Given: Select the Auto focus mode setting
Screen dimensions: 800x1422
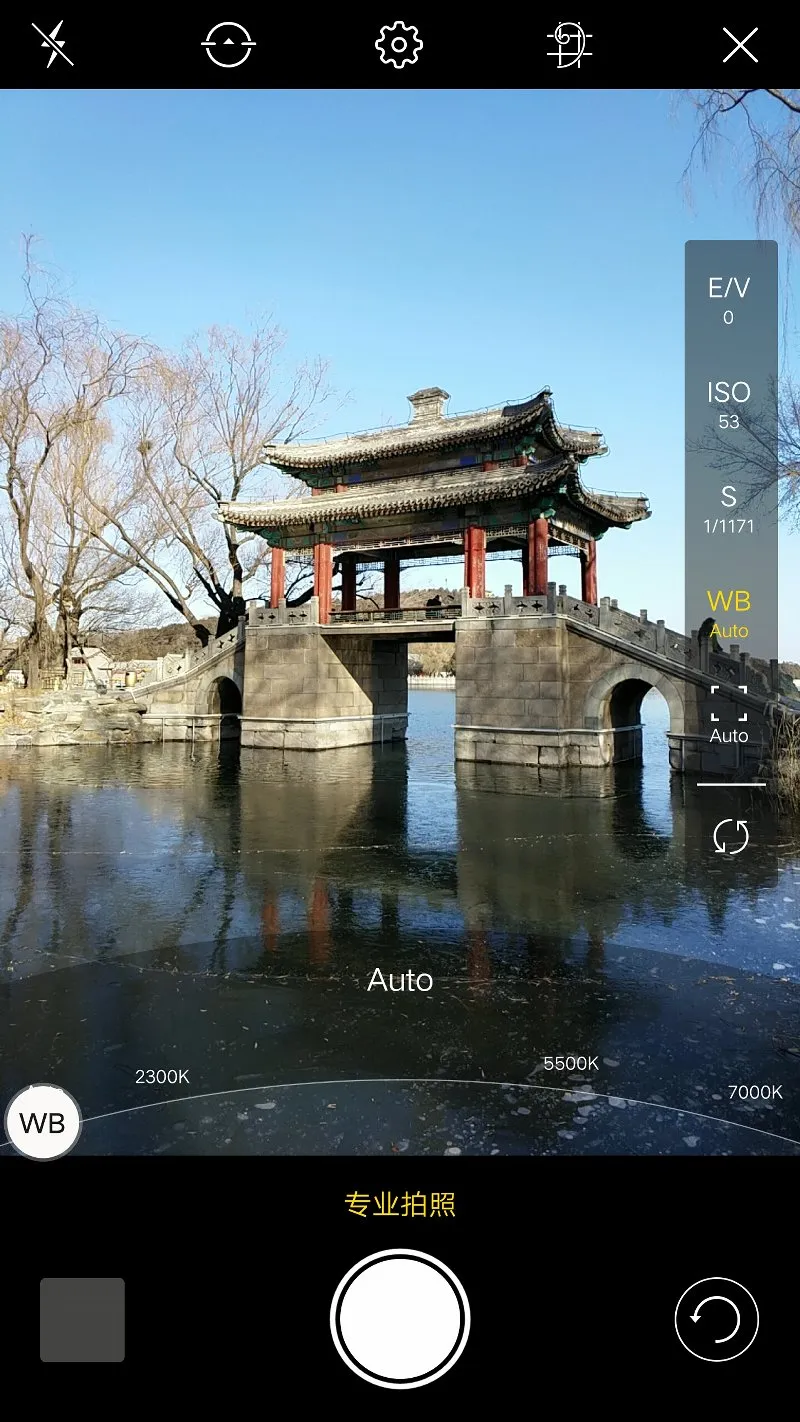Looking at the screenshot, I should pos(729,714).
